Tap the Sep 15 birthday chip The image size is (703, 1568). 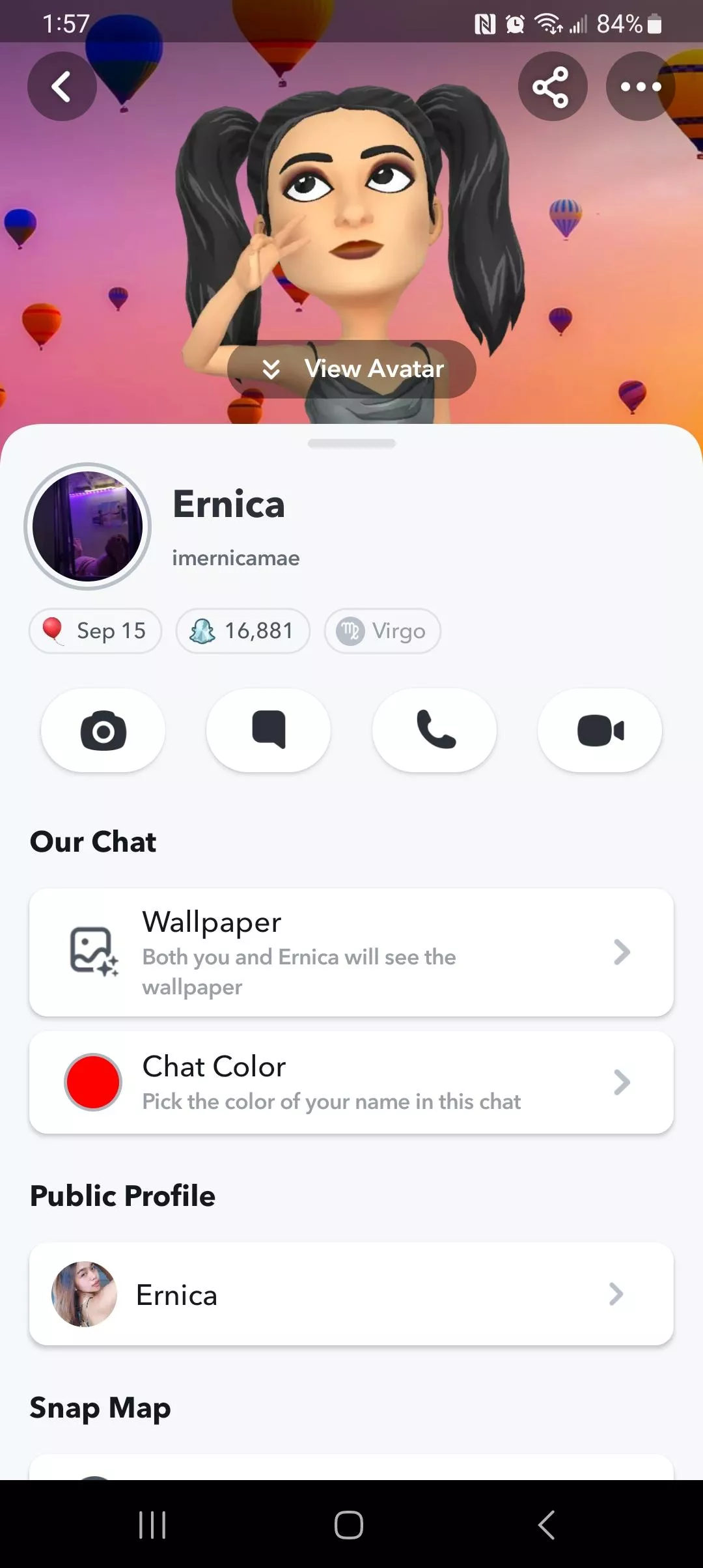tap(95, 630)
